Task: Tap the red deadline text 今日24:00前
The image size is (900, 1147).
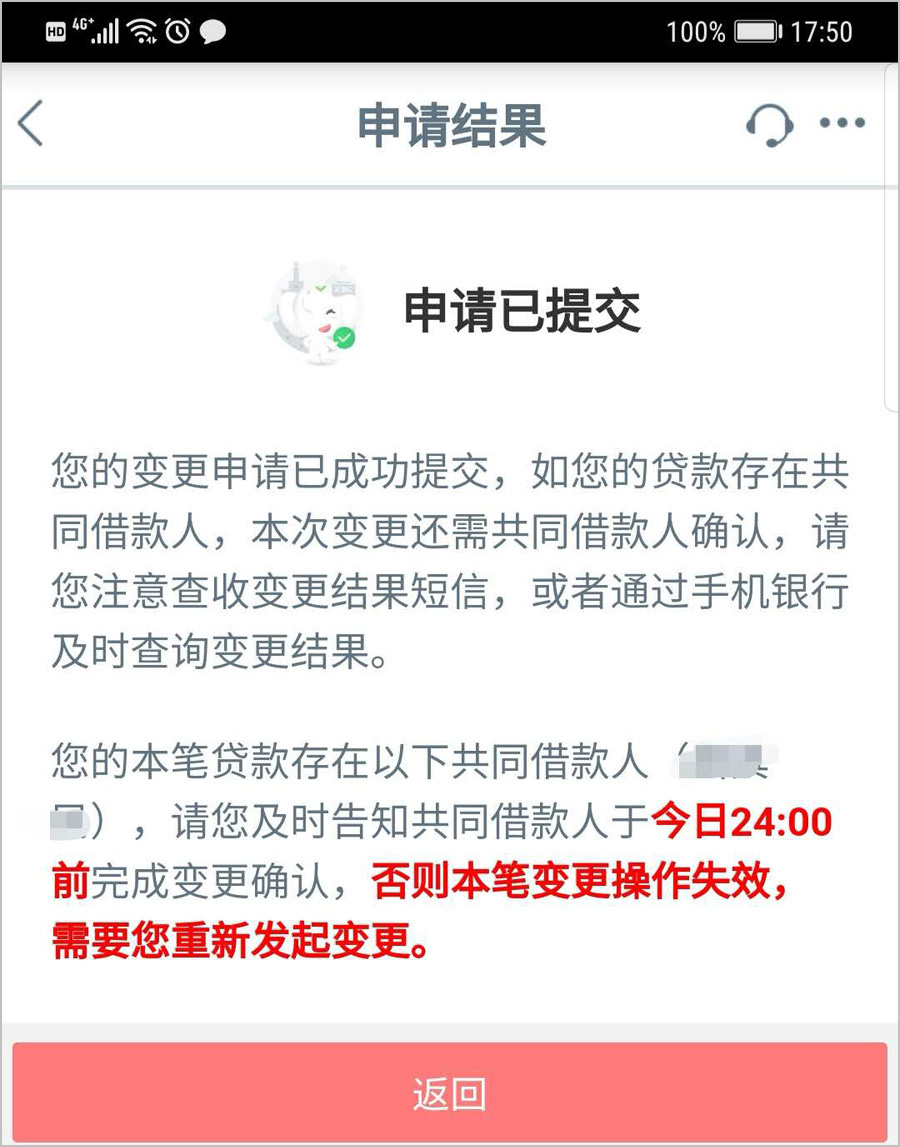Action: coord(740,822)
